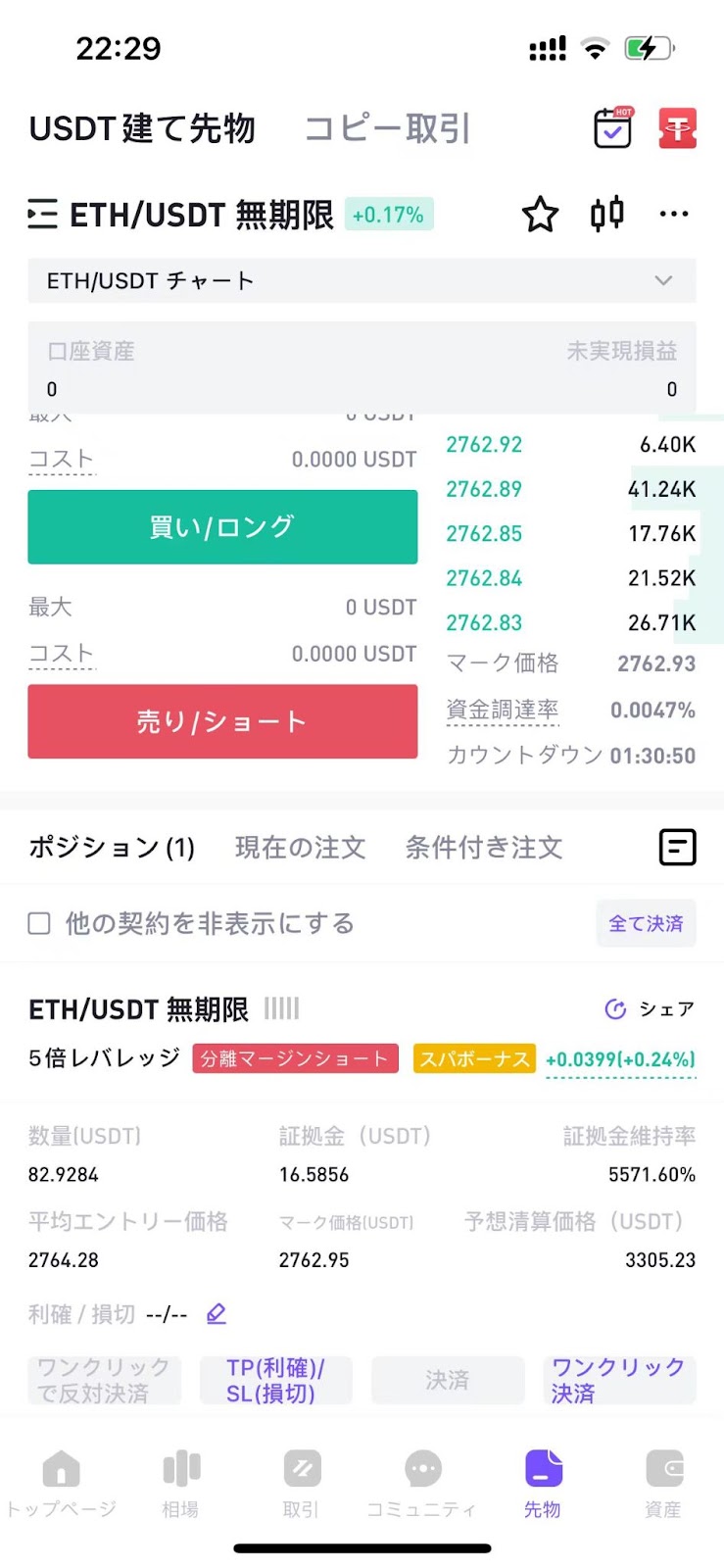Tap the 買い/ロング button
Image resolution: width=724 pixels, height=1568 pixels.
[x=222, y=527]
